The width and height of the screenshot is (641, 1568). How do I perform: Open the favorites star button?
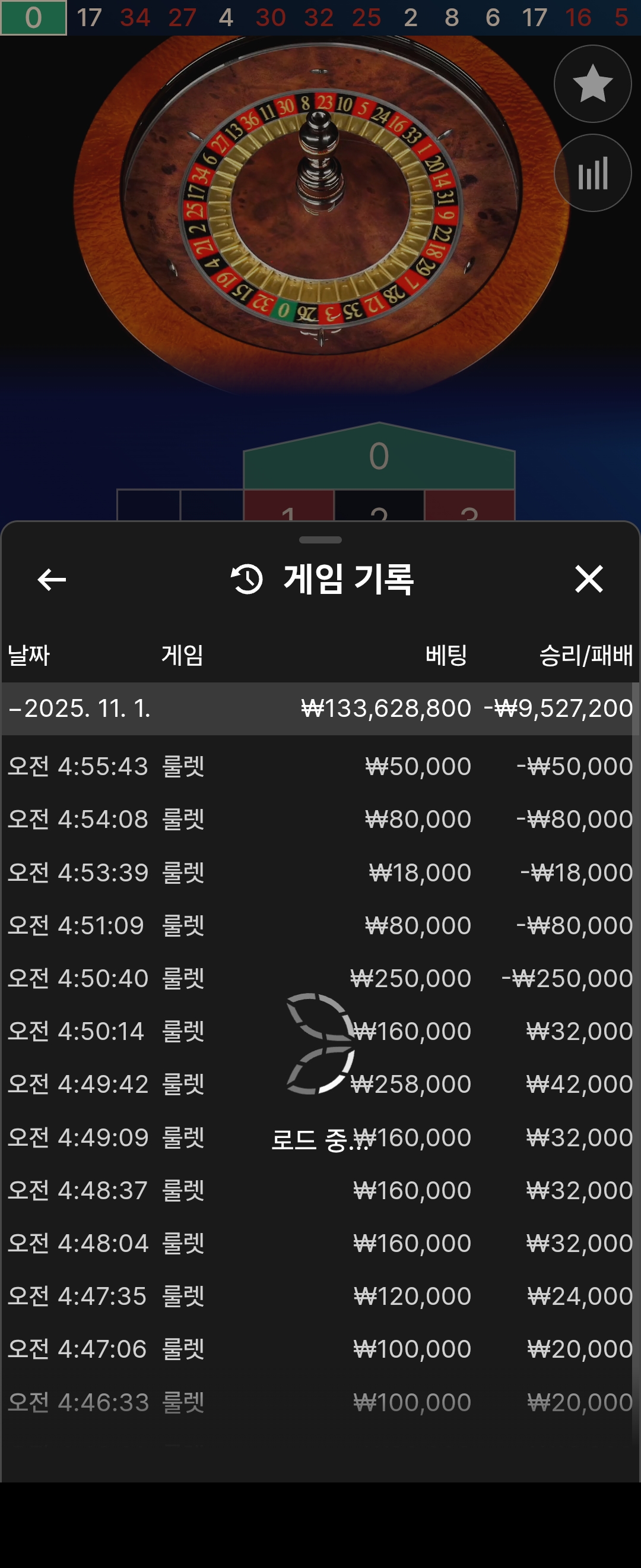pos(592,84)
